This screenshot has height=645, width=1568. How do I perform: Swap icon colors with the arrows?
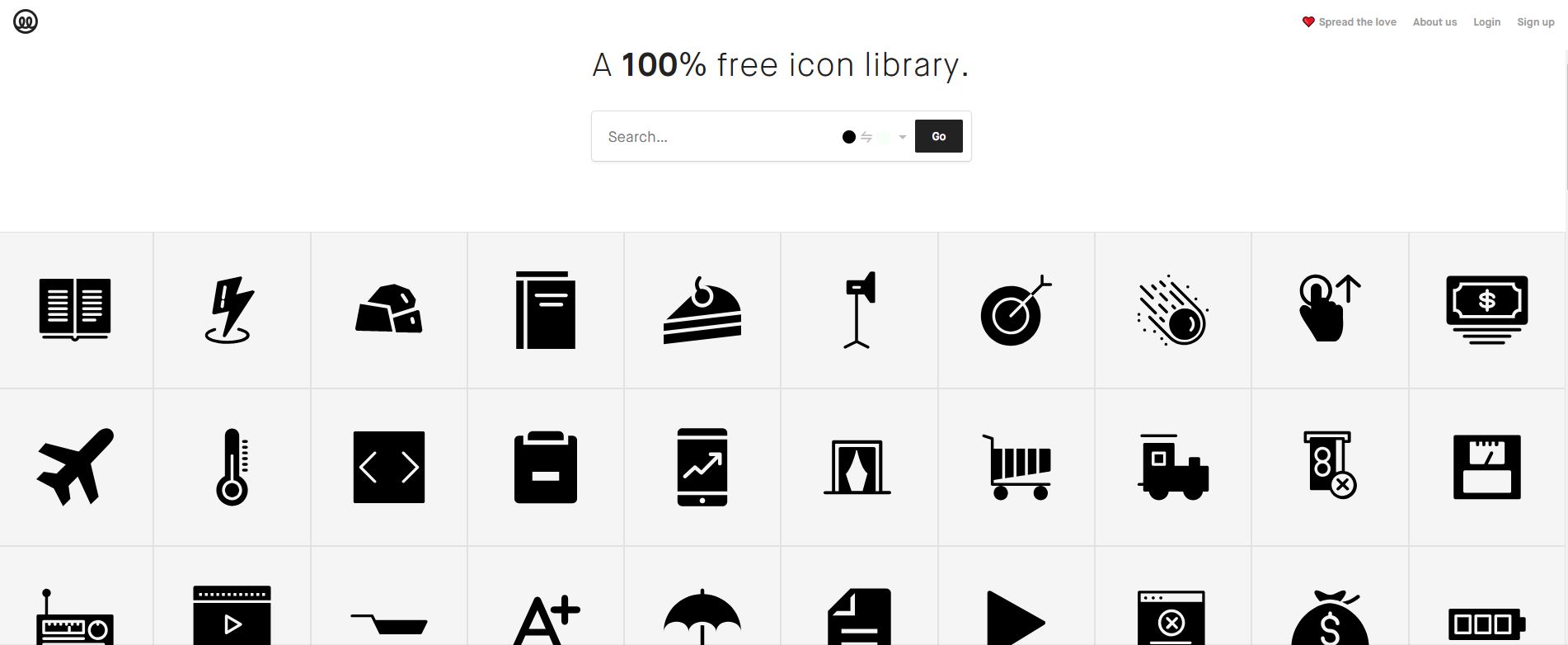(866, 137)
